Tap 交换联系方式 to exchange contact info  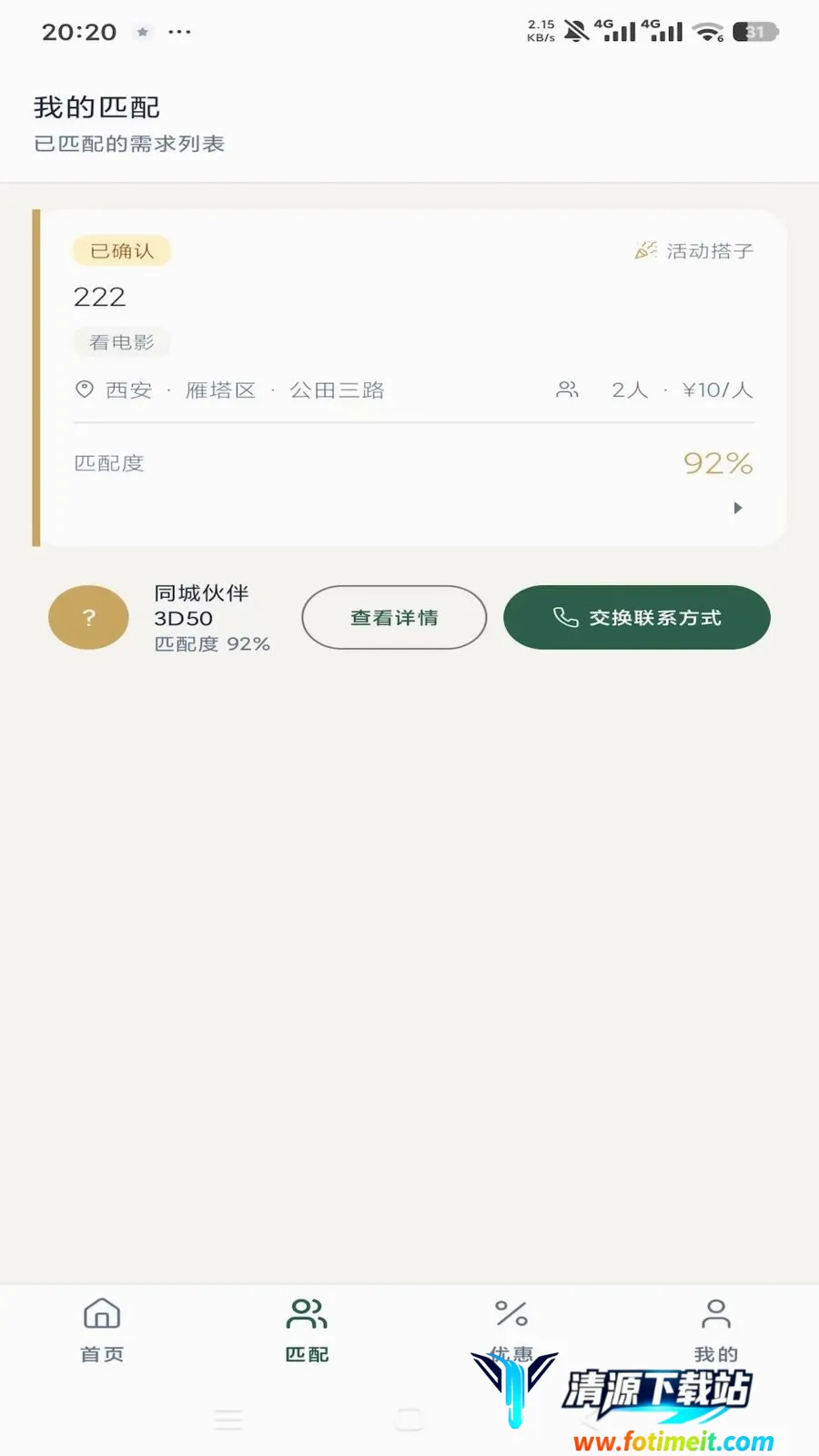637,617
